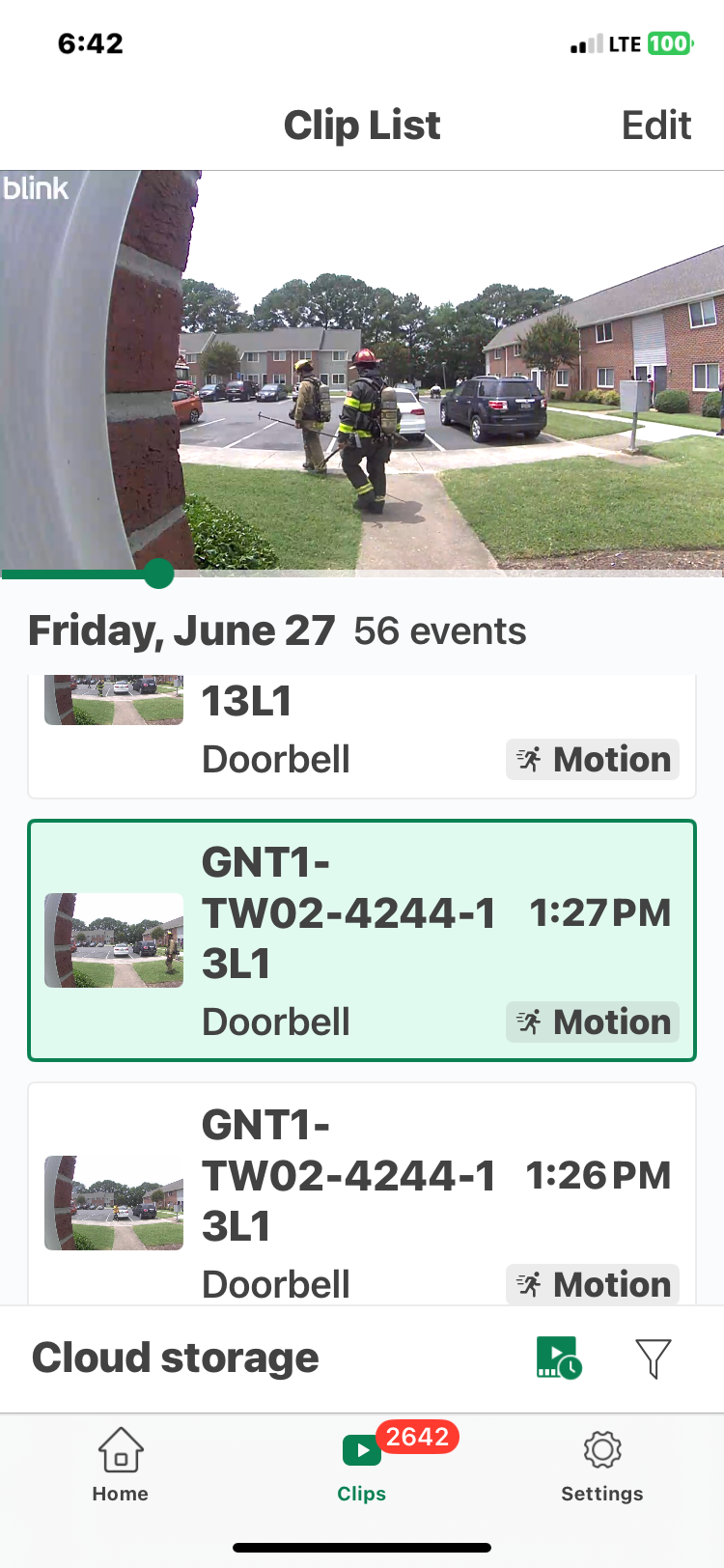This screenshot has width=724, height=1568.
Task: Tap the video progress scrubber handle
Action: click(158, 574)
